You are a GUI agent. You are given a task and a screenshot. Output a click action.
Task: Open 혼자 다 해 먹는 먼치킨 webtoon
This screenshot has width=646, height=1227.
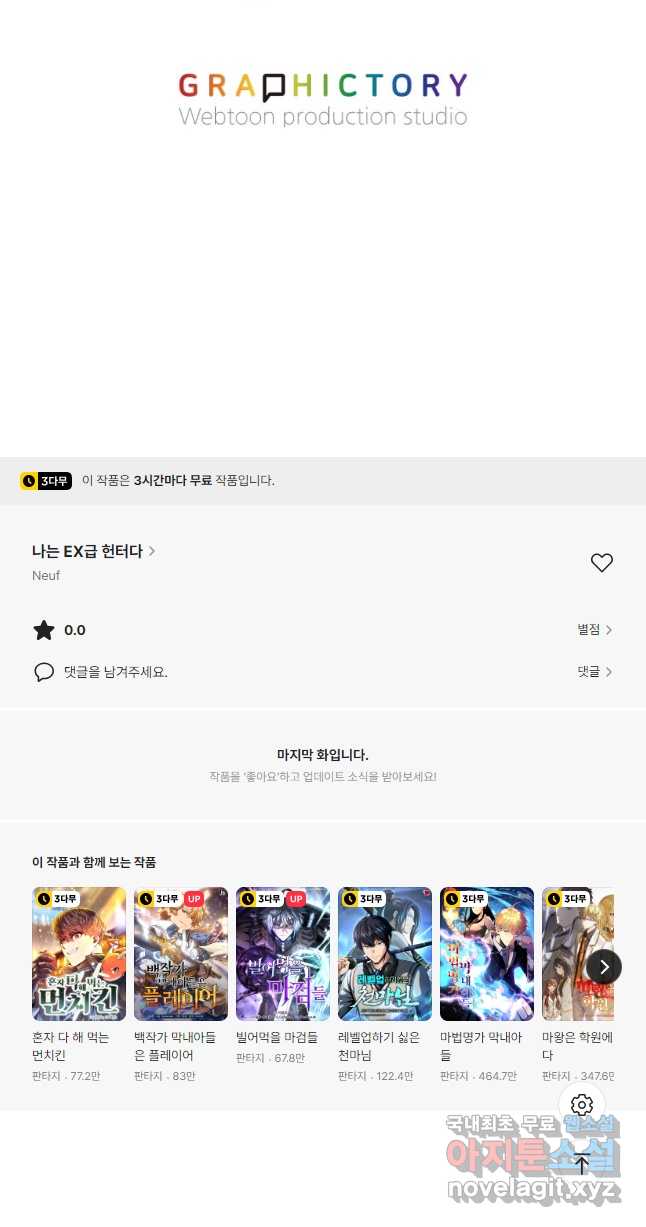click(79, 953)
